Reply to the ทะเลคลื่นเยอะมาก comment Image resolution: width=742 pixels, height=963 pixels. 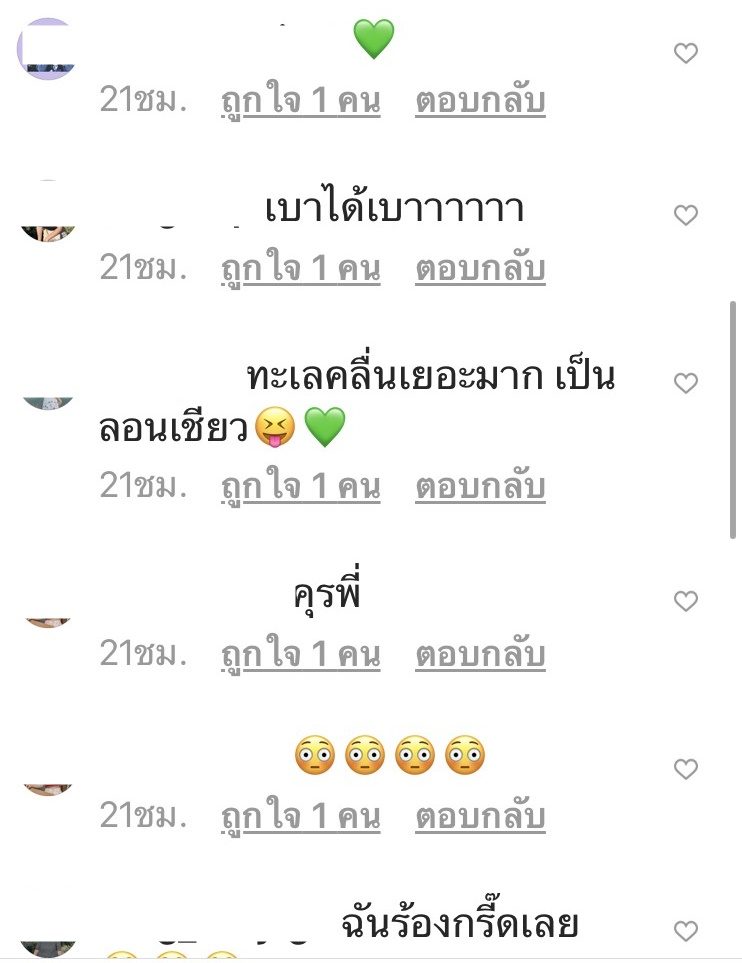pos(480,487)
